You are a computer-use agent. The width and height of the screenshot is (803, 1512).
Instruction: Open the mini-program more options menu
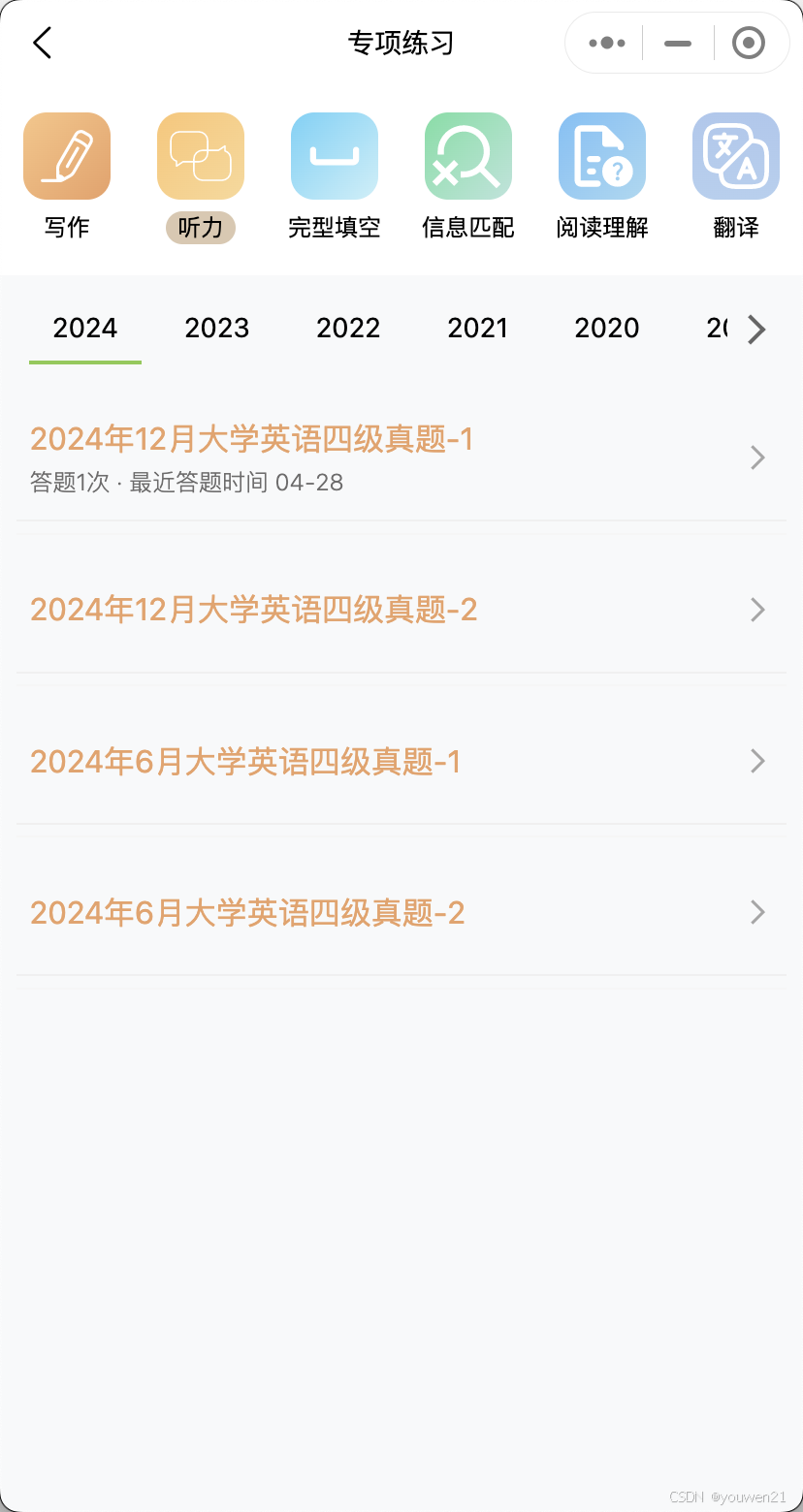(604, 43)
